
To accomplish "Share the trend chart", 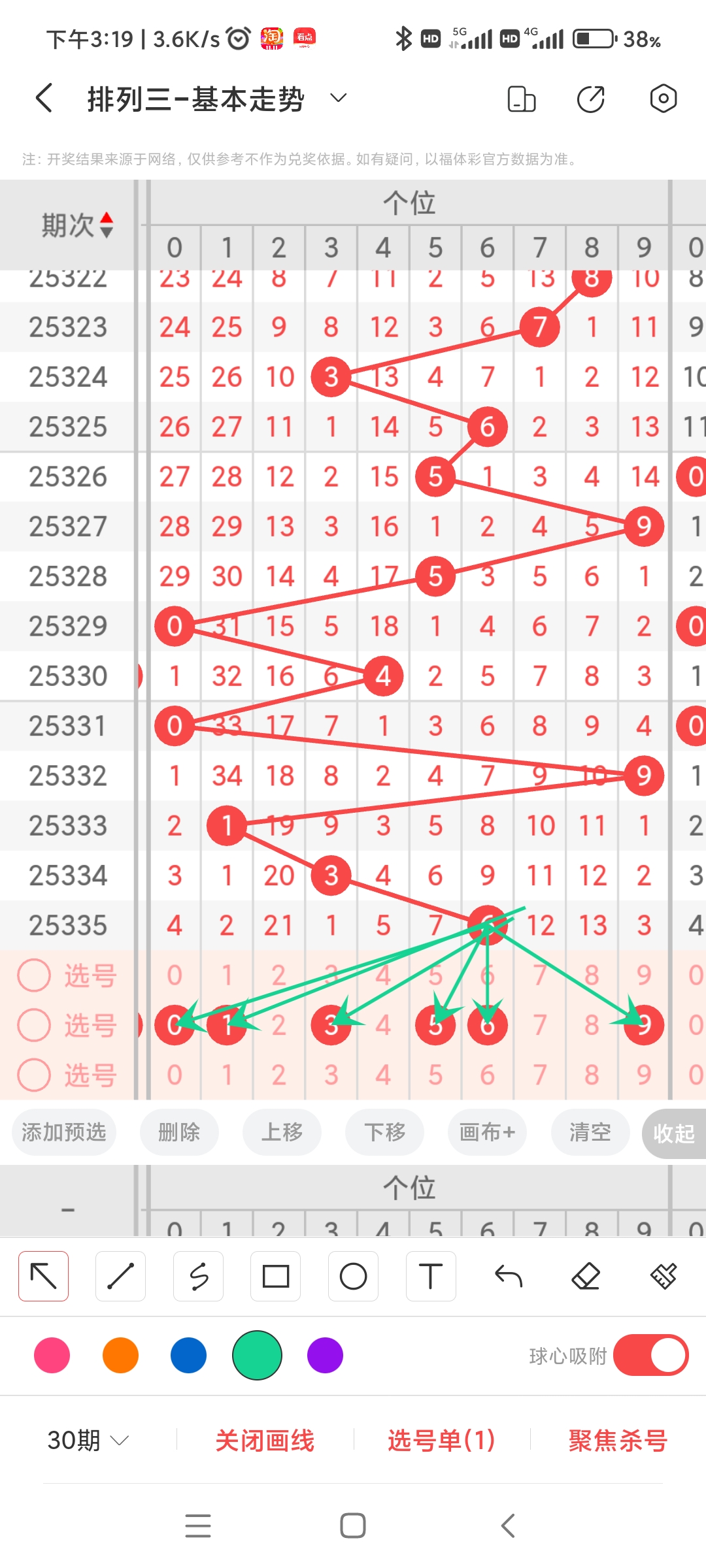I will pyautogui.click(x=591, y=99).
